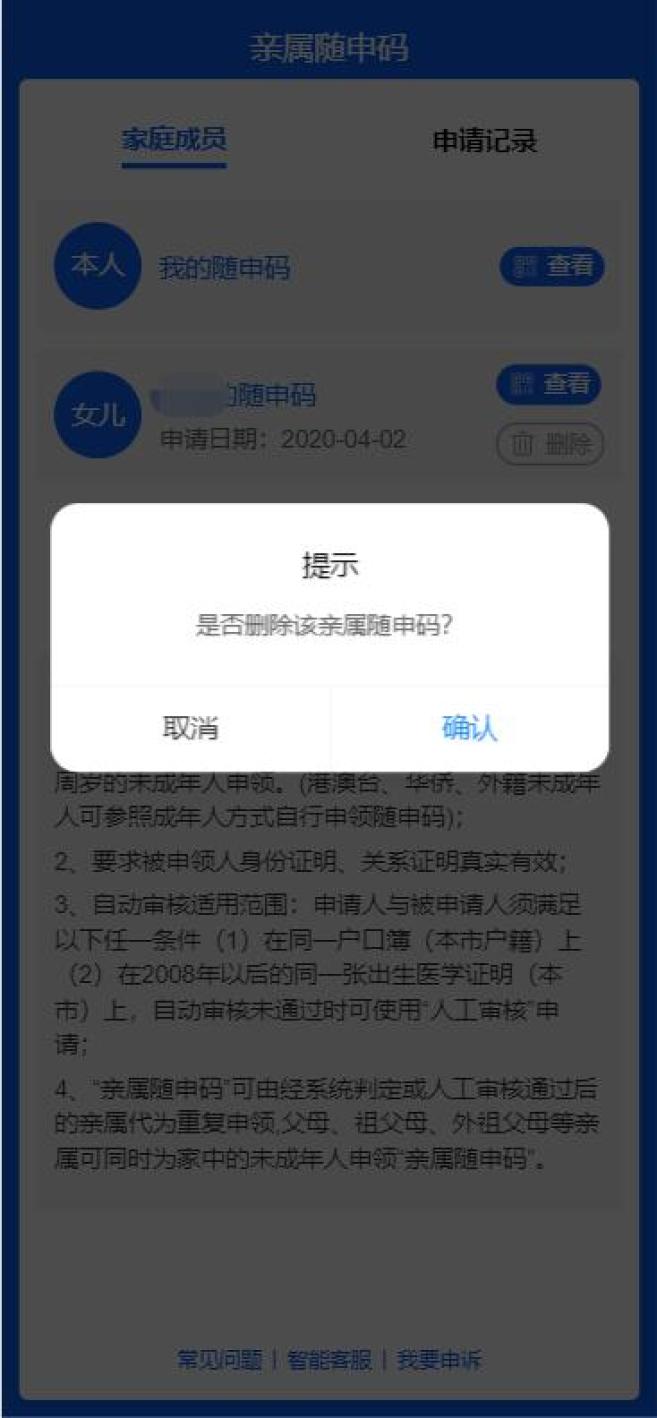Confirm deletion by tapping 确认
The height and width of the screenshot is (1418, 657).
[x=469, y=728]
